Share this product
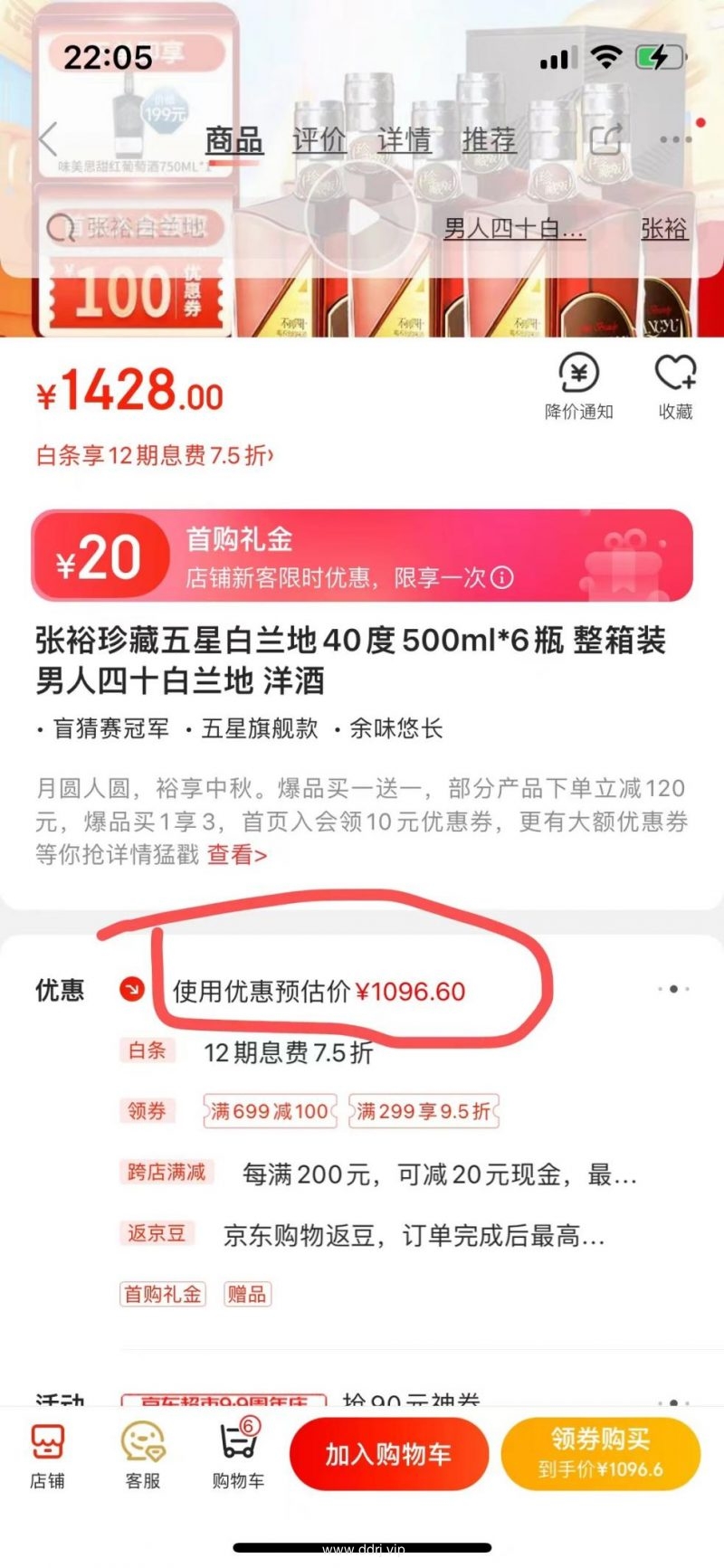The image size is (724, 1568). [x=605, y=140]
